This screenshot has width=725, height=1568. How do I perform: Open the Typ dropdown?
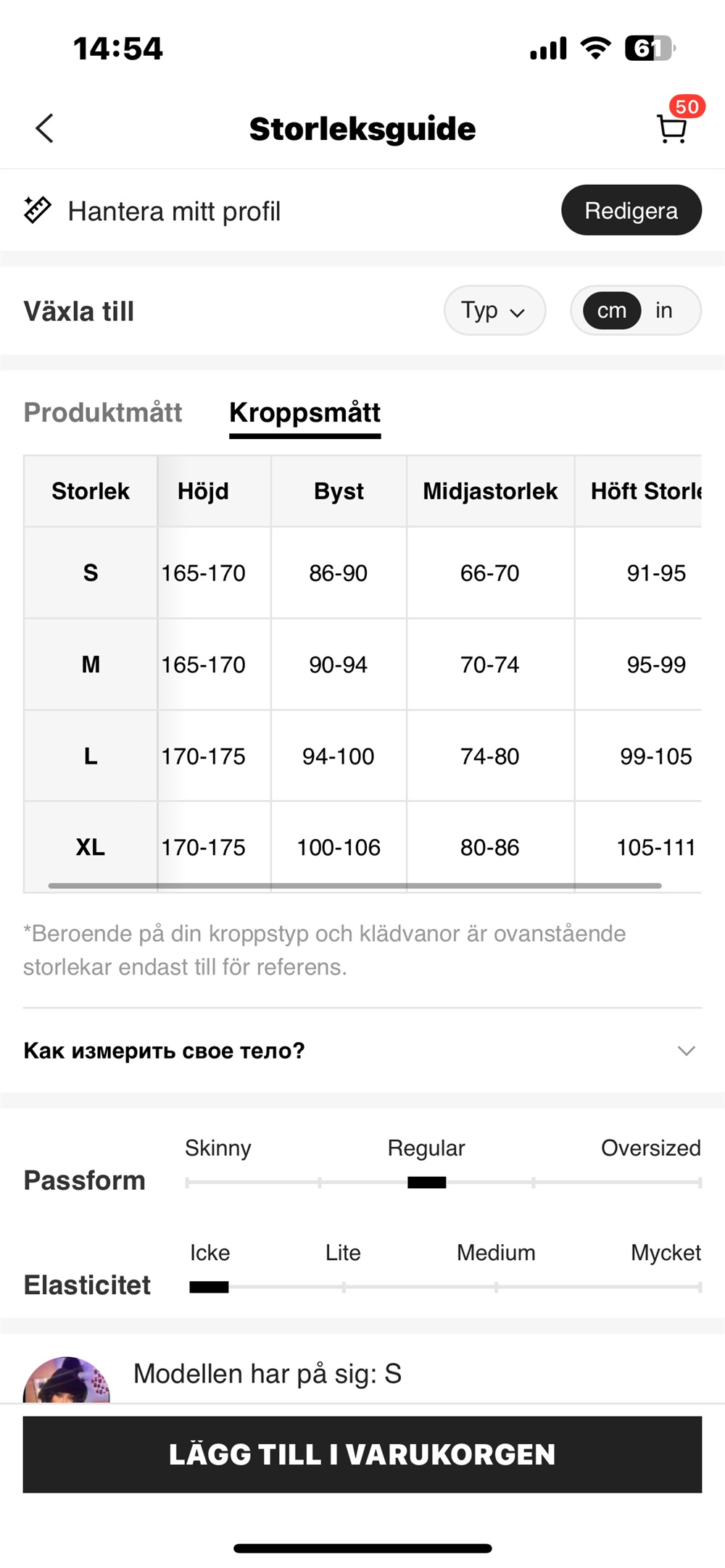[x=494, y=311]
